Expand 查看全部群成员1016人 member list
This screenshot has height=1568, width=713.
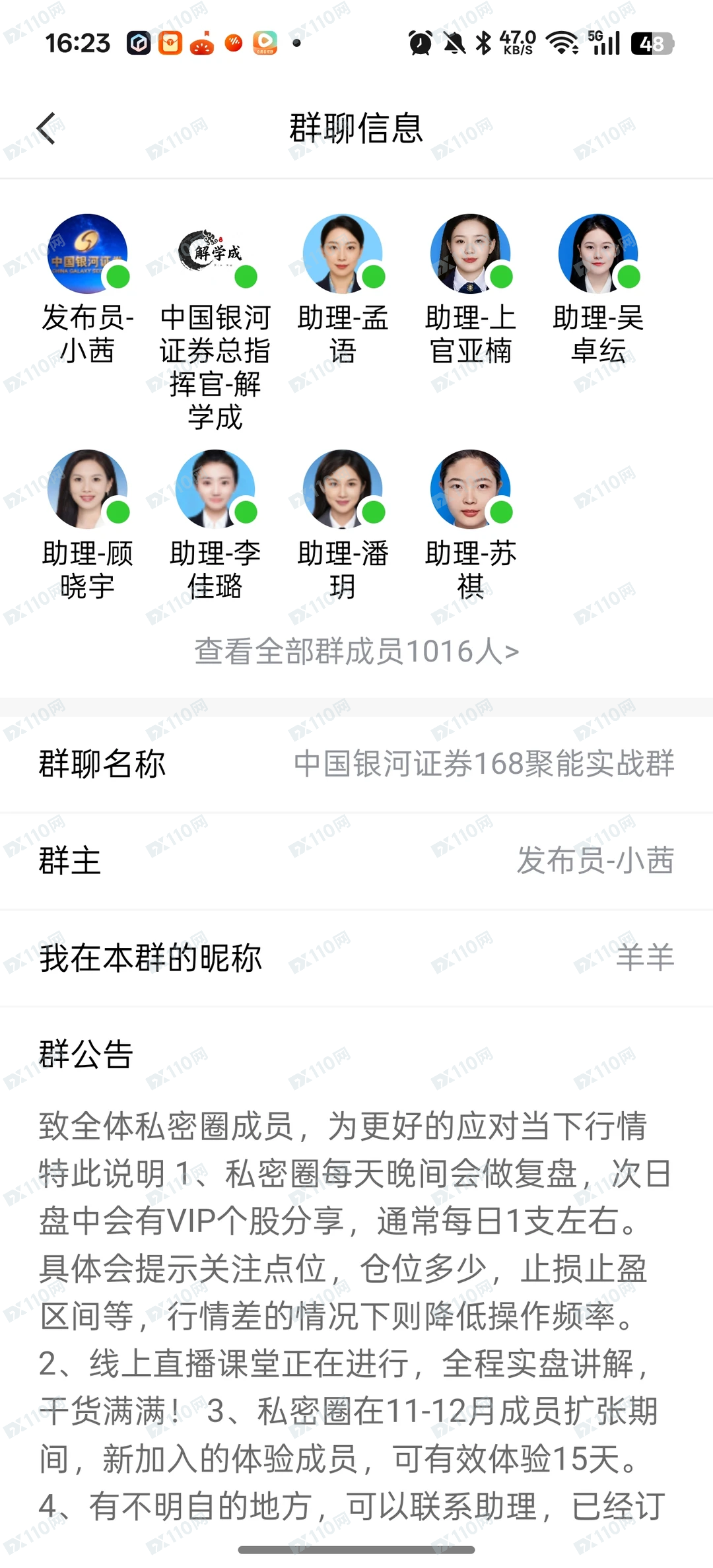point(356,652)
